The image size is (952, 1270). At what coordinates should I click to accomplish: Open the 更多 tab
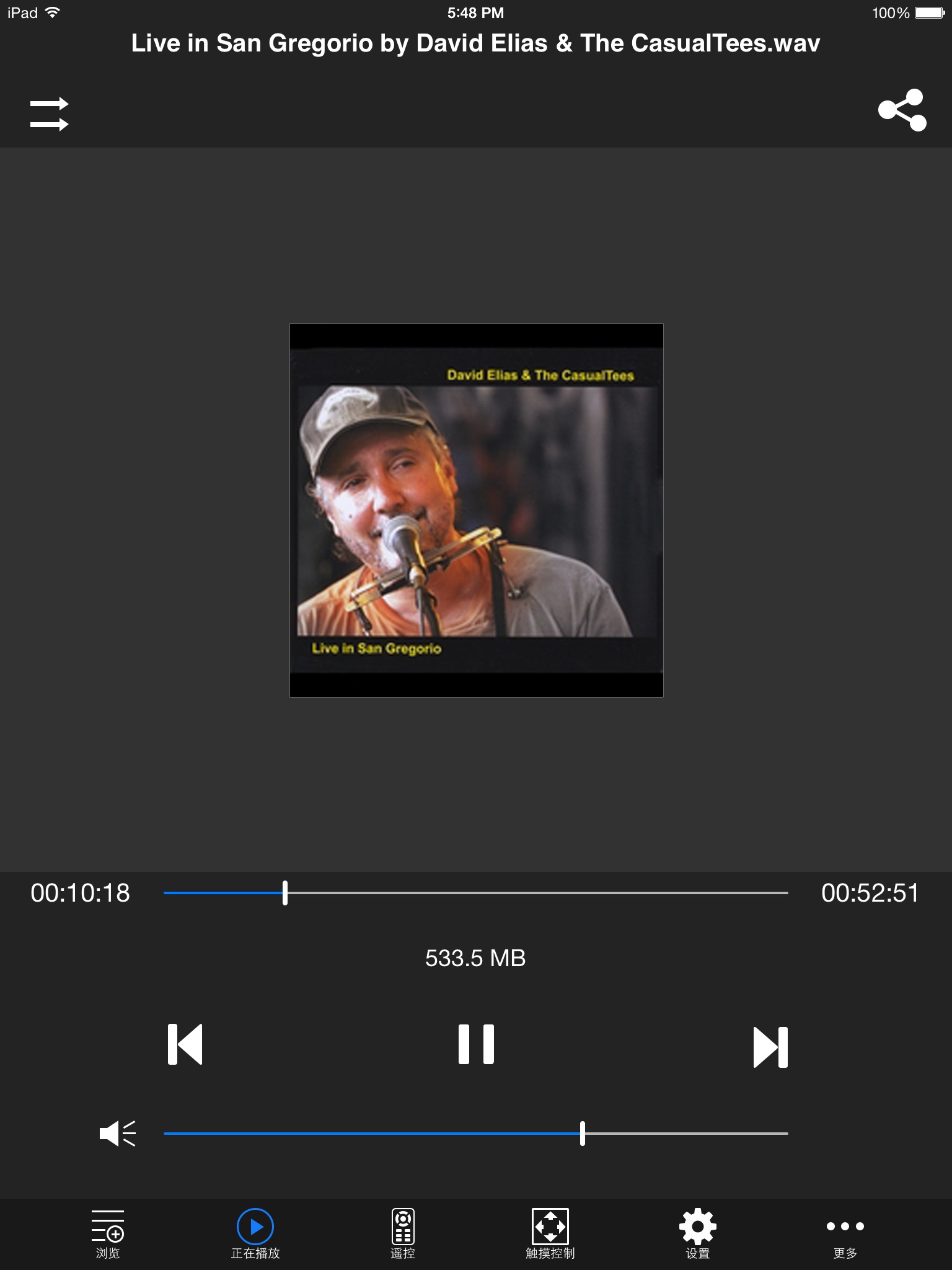tap(845, 1234)
